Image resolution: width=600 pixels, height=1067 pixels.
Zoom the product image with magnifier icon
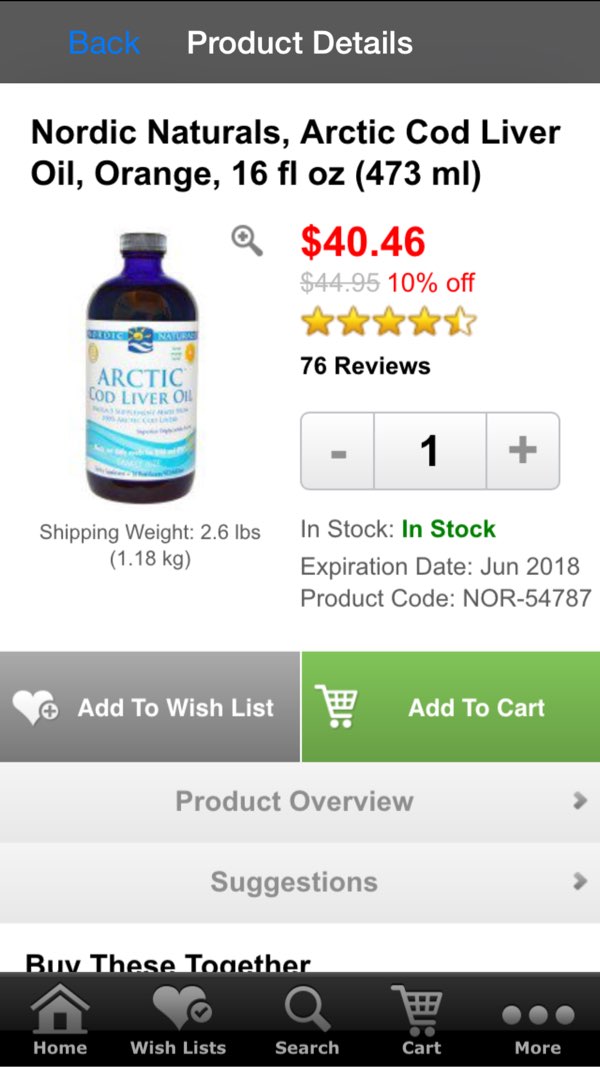[246, 240]
